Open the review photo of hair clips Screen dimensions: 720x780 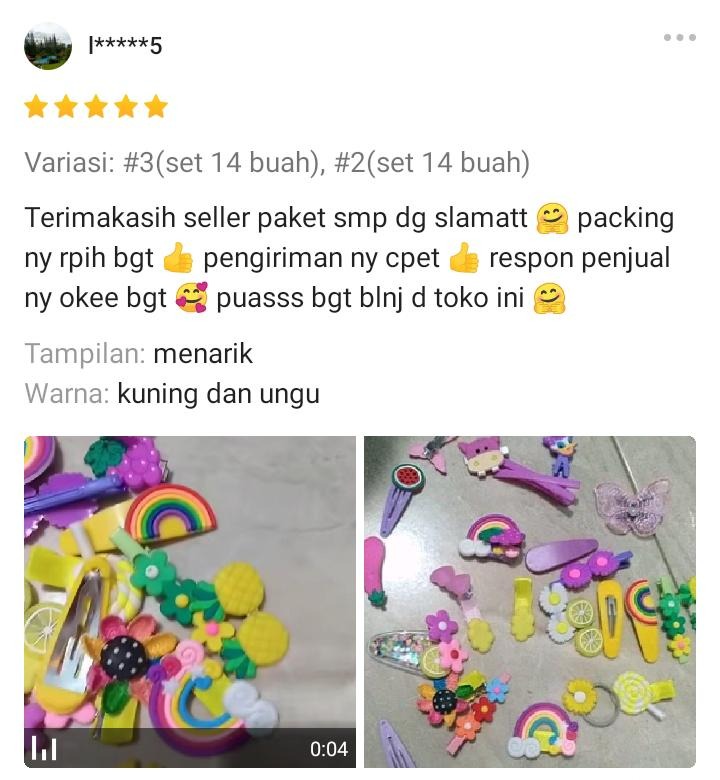click(x=529, y=600)
